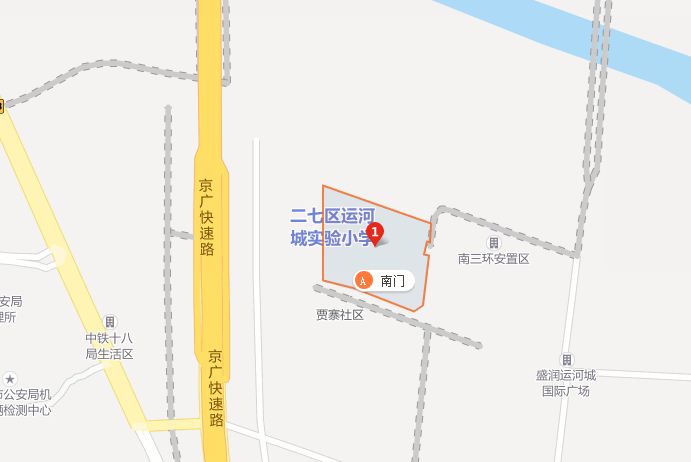The height and width of the screenshot is (462, 691).
Task: Open the 盛润运河城国际广场 place marker
Action: pos(567,360)
